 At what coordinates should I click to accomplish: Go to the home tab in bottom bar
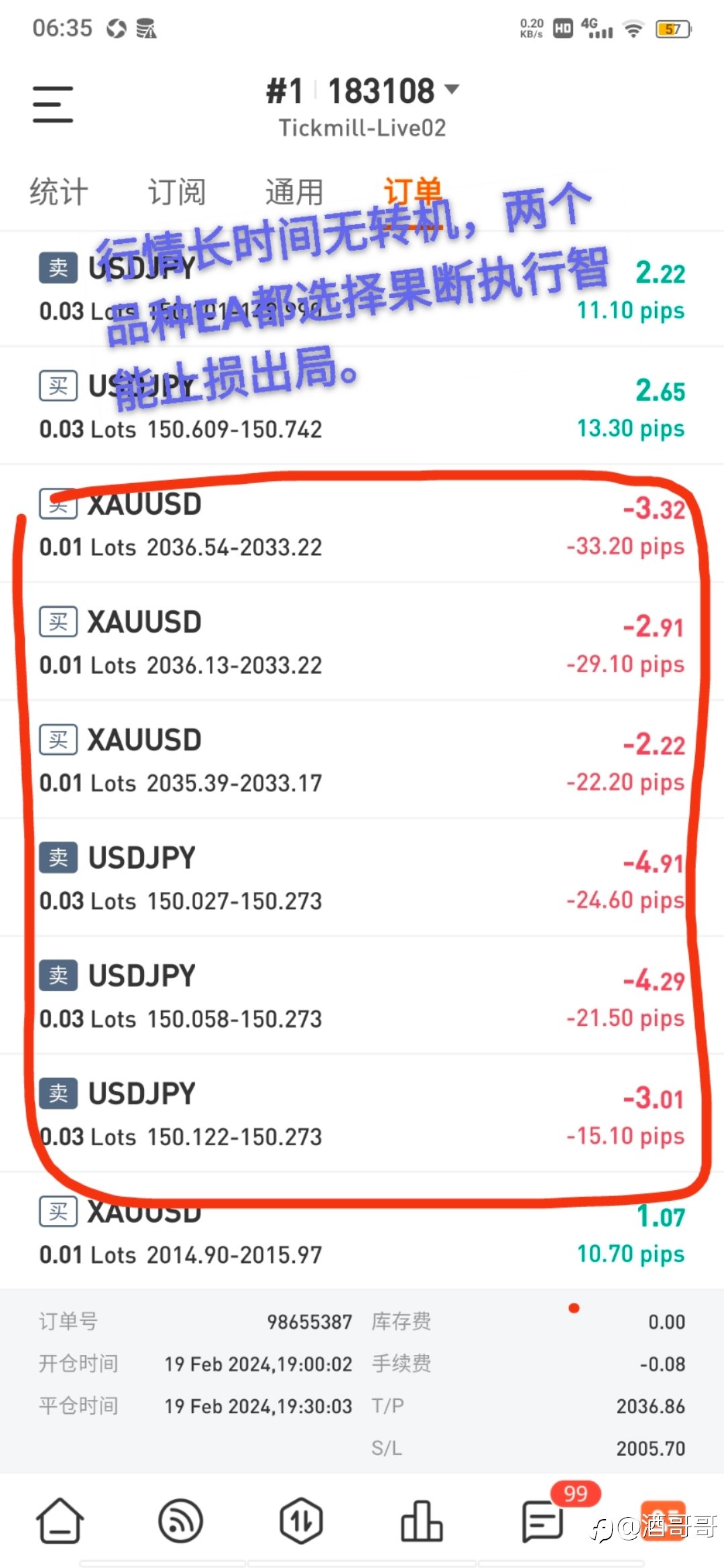pos(60,1520)
